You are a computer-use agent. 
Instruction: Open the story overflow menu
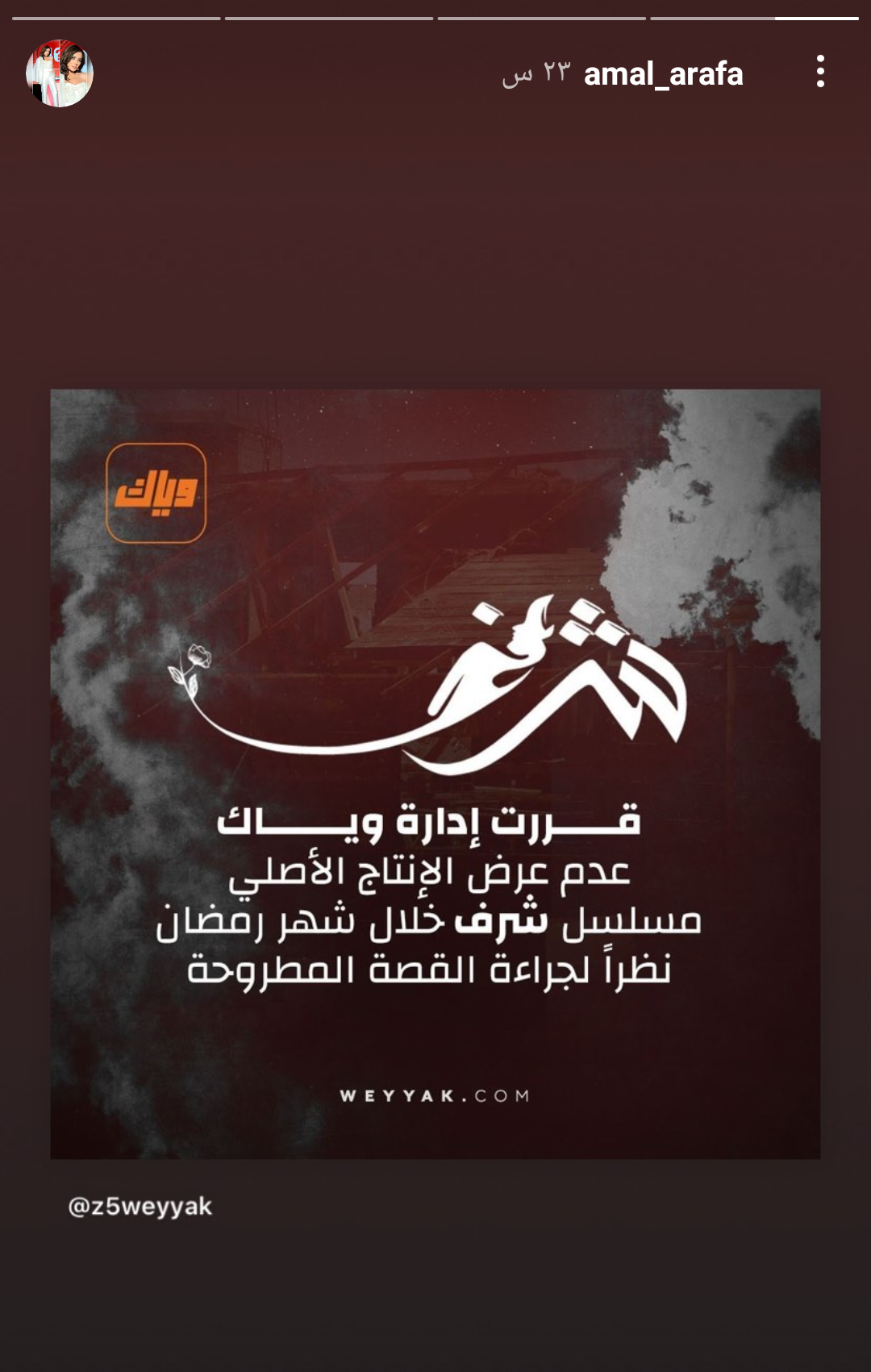pyautogui.click(x=820, y=72)
